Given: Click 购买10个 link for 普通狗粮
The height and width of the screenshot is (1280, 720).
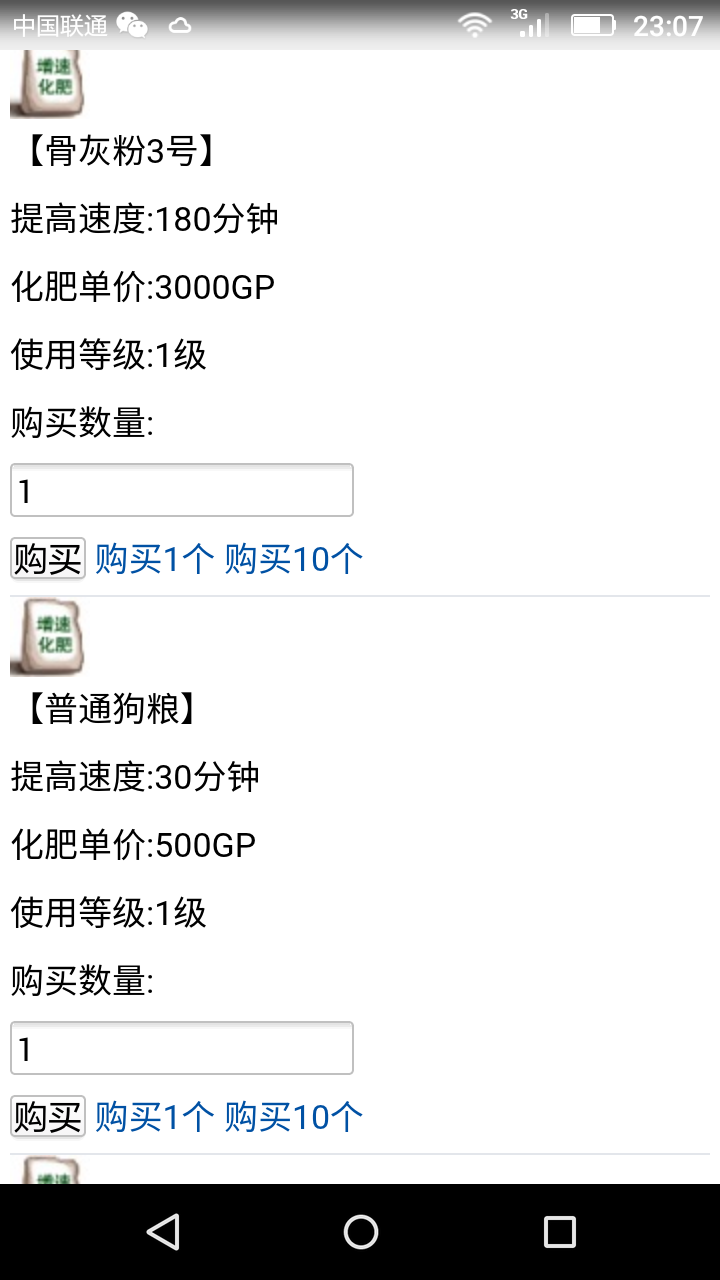Looking at the screenshot, I should tap(293, 1117).
